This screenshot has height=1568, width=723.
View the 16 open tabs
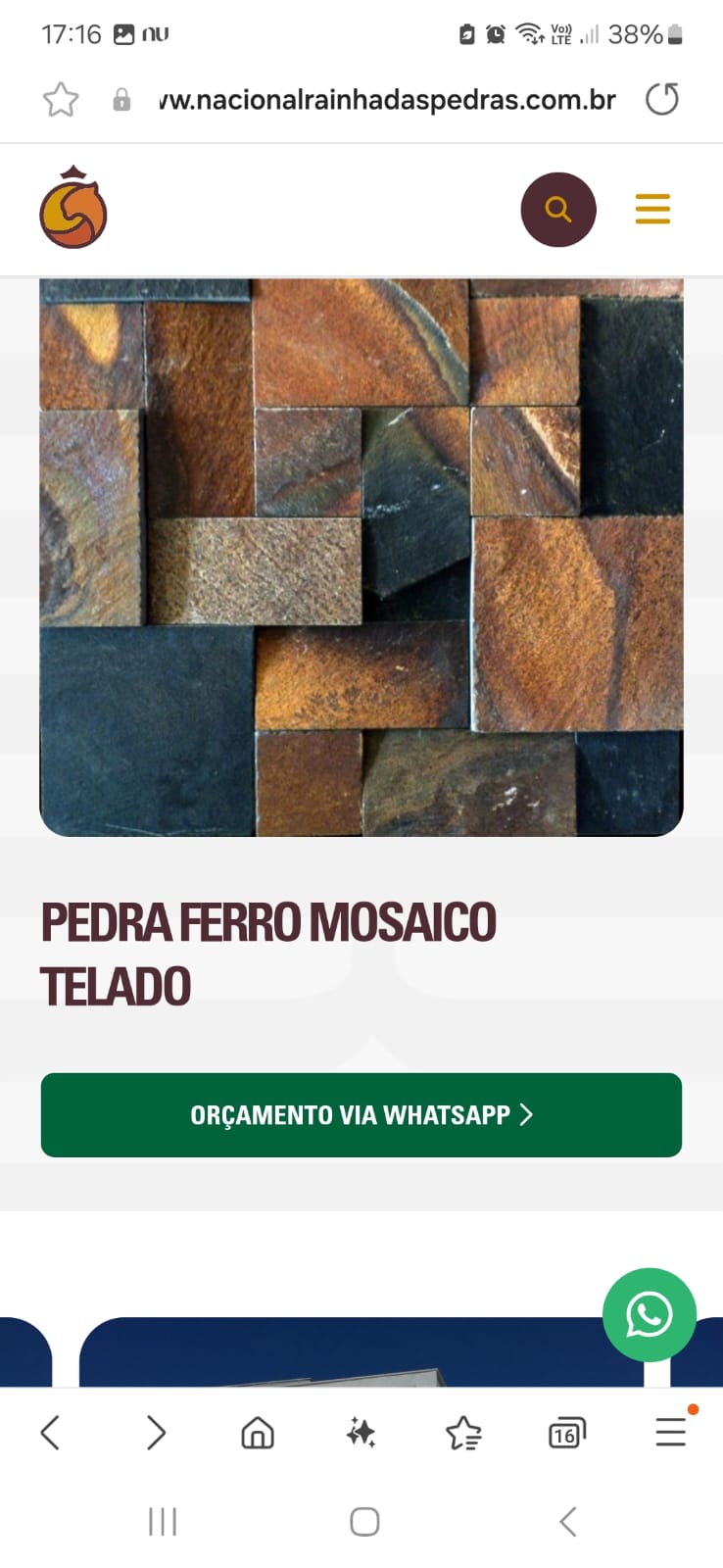566,1434
